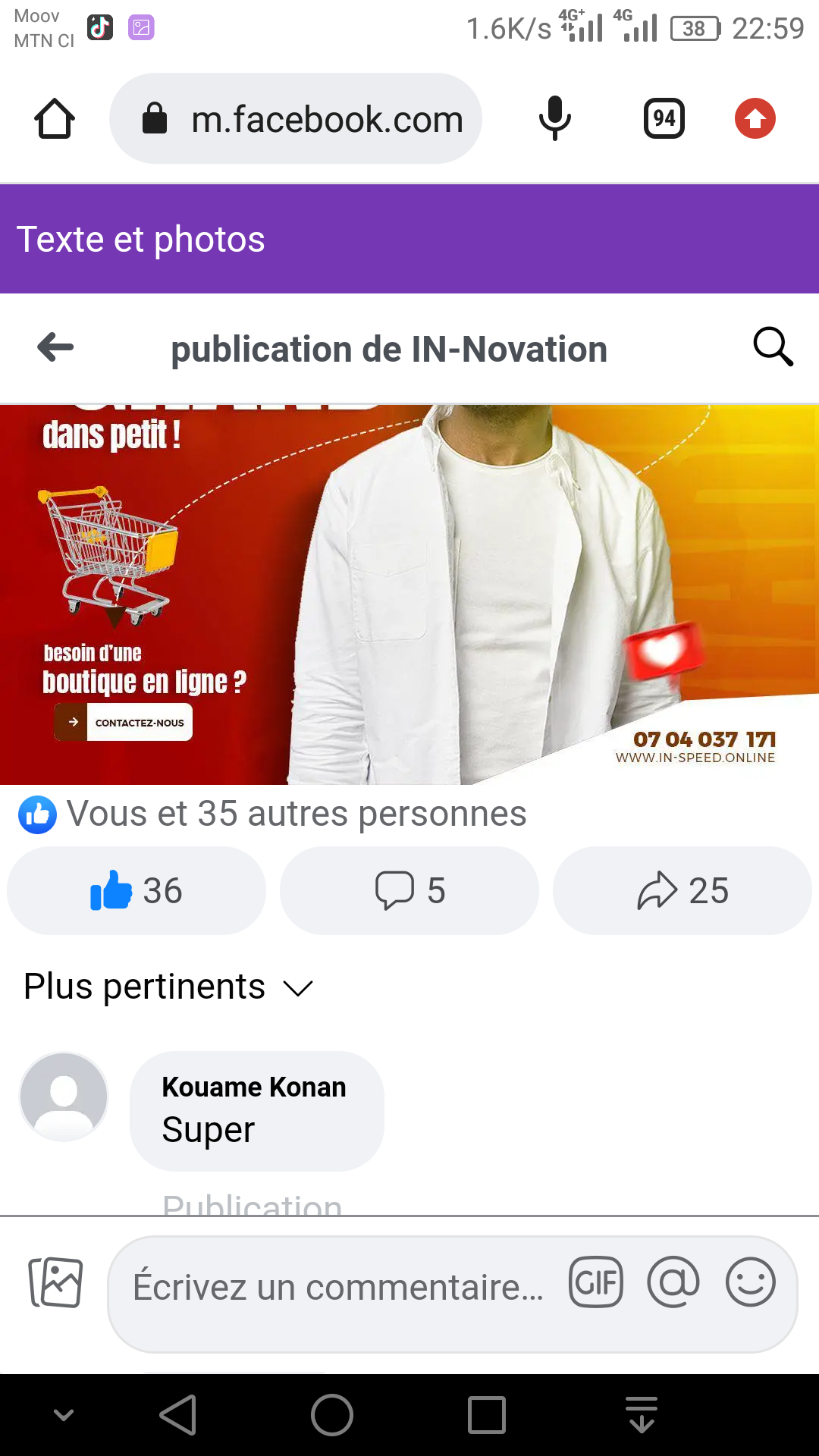
Task: Open the 5 comments
Action: click(x=409, y=891)
